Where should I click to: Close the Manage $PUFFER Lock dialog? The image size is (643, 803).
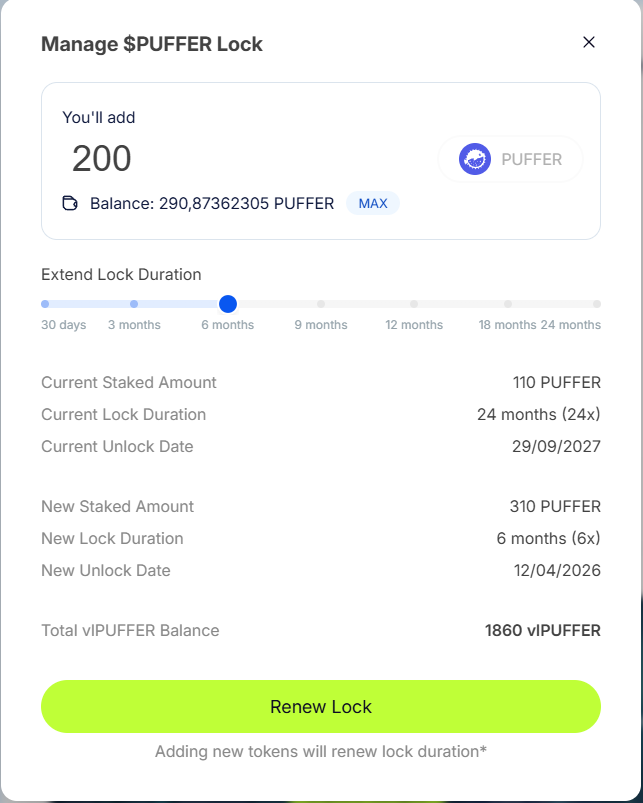coord(589,42)
